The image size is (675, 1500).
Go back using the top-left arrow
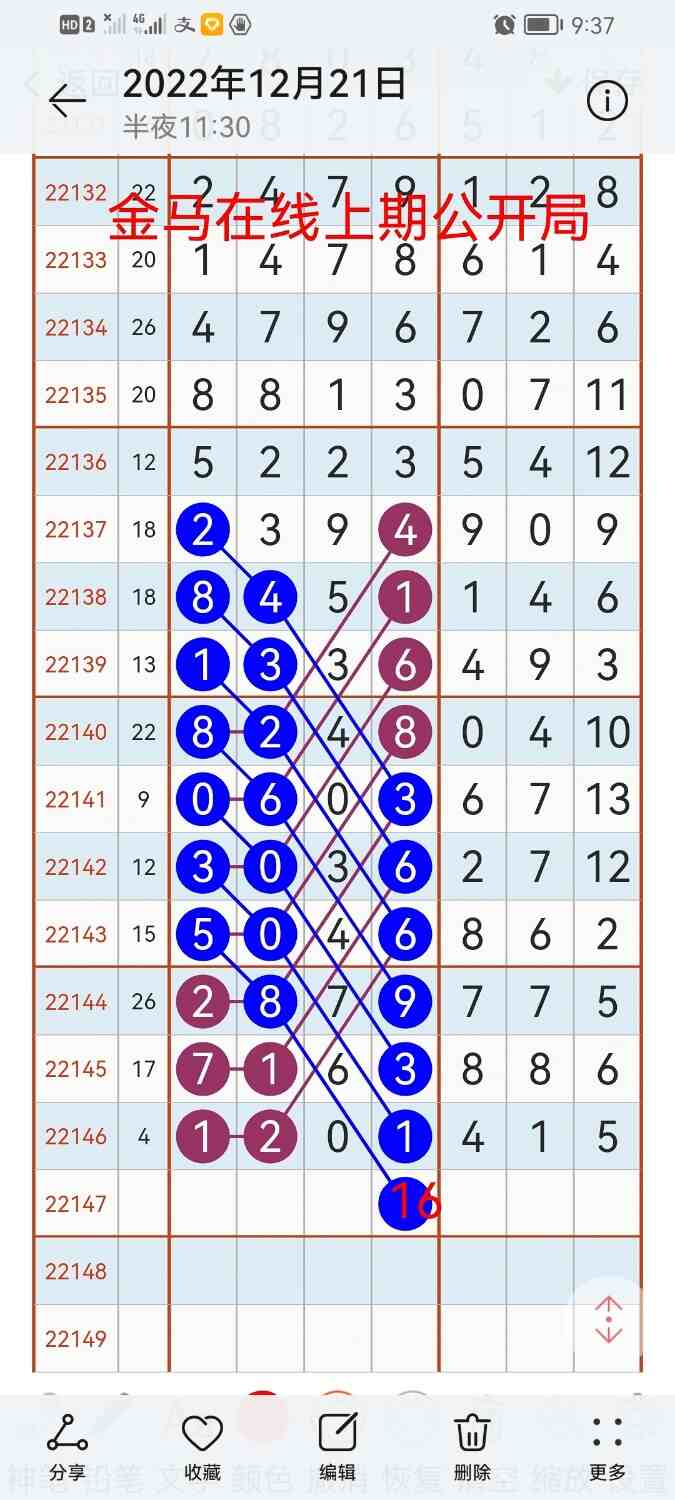67,100
